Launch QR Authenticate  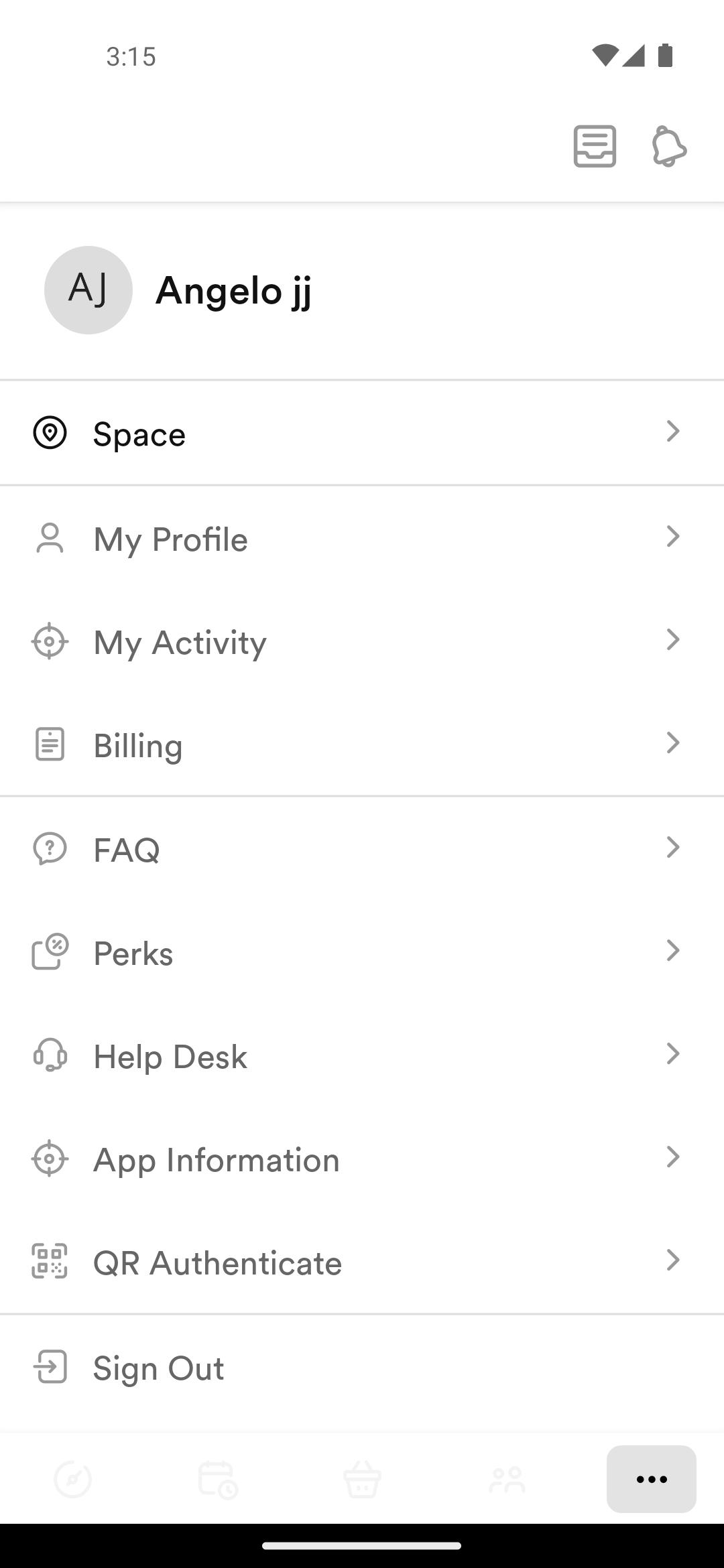click(362, 1262)
